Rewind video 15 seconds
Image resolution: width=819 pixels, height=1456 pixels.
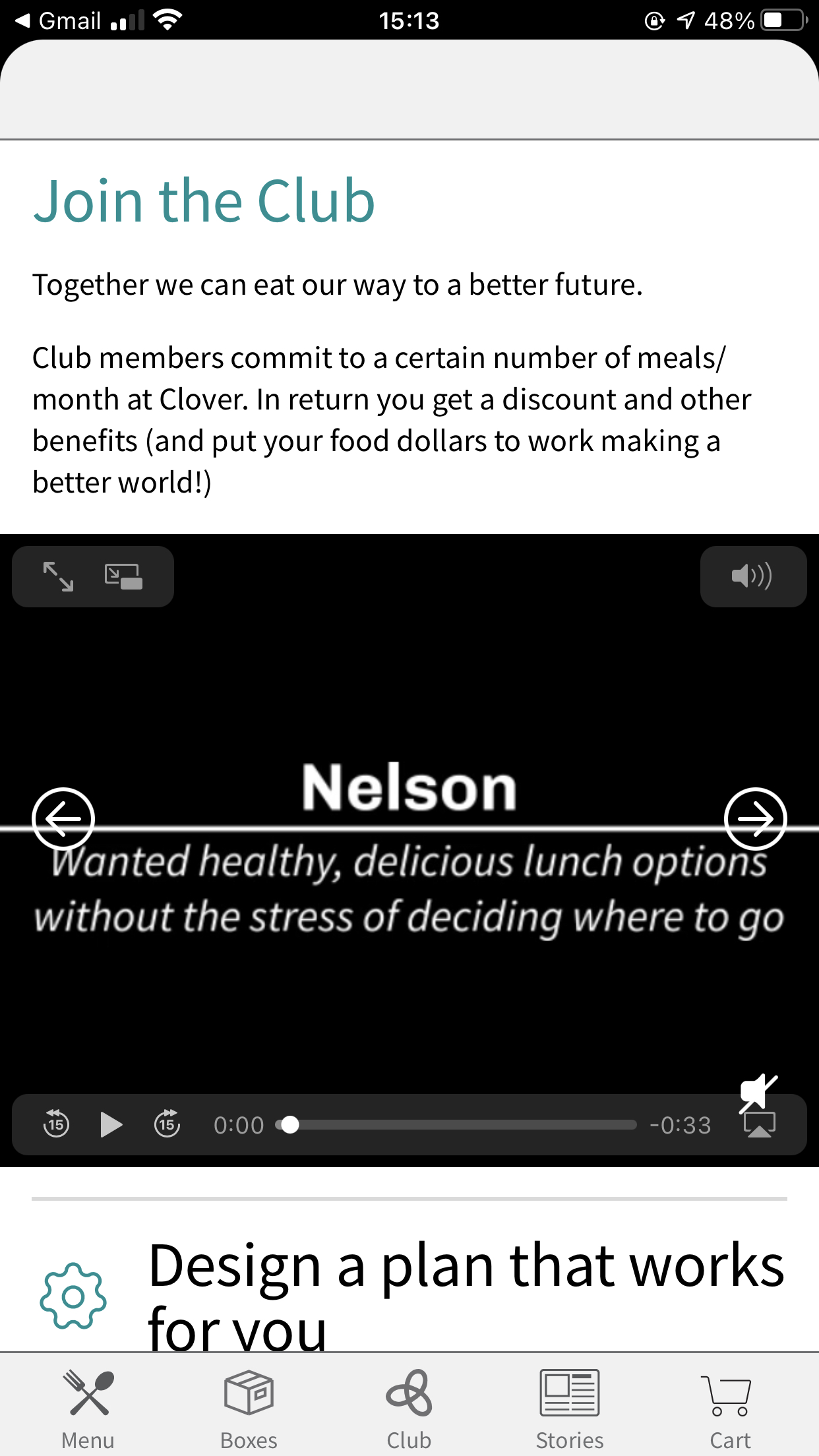56,1124
